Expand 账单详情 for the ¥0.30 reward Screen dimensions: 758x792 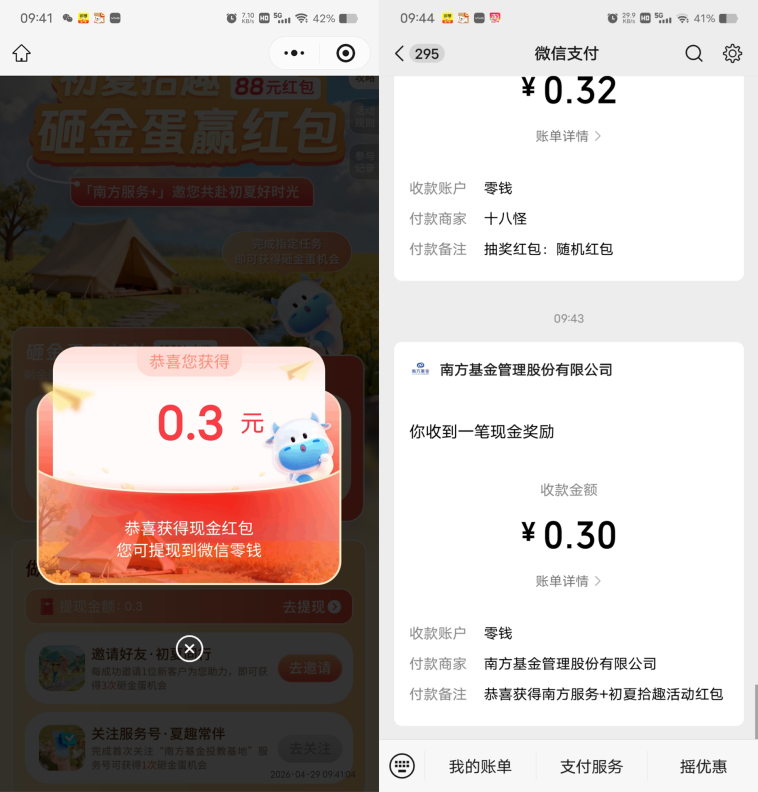coord(568,581)
